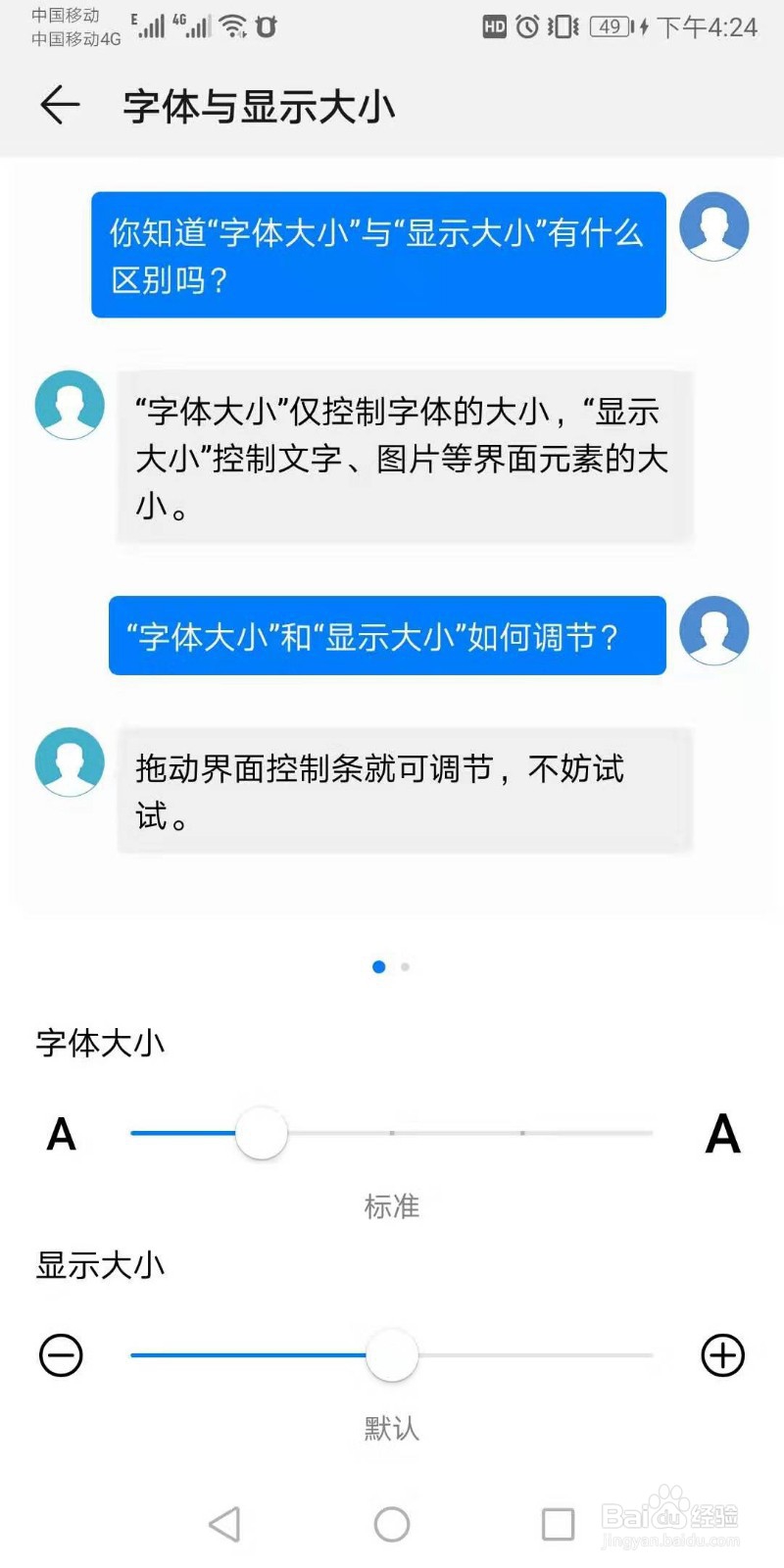This screenshot has width=784, height=1568.
Task: Click the blue message bubble asking about 字体大小
Action: (377, 255)
